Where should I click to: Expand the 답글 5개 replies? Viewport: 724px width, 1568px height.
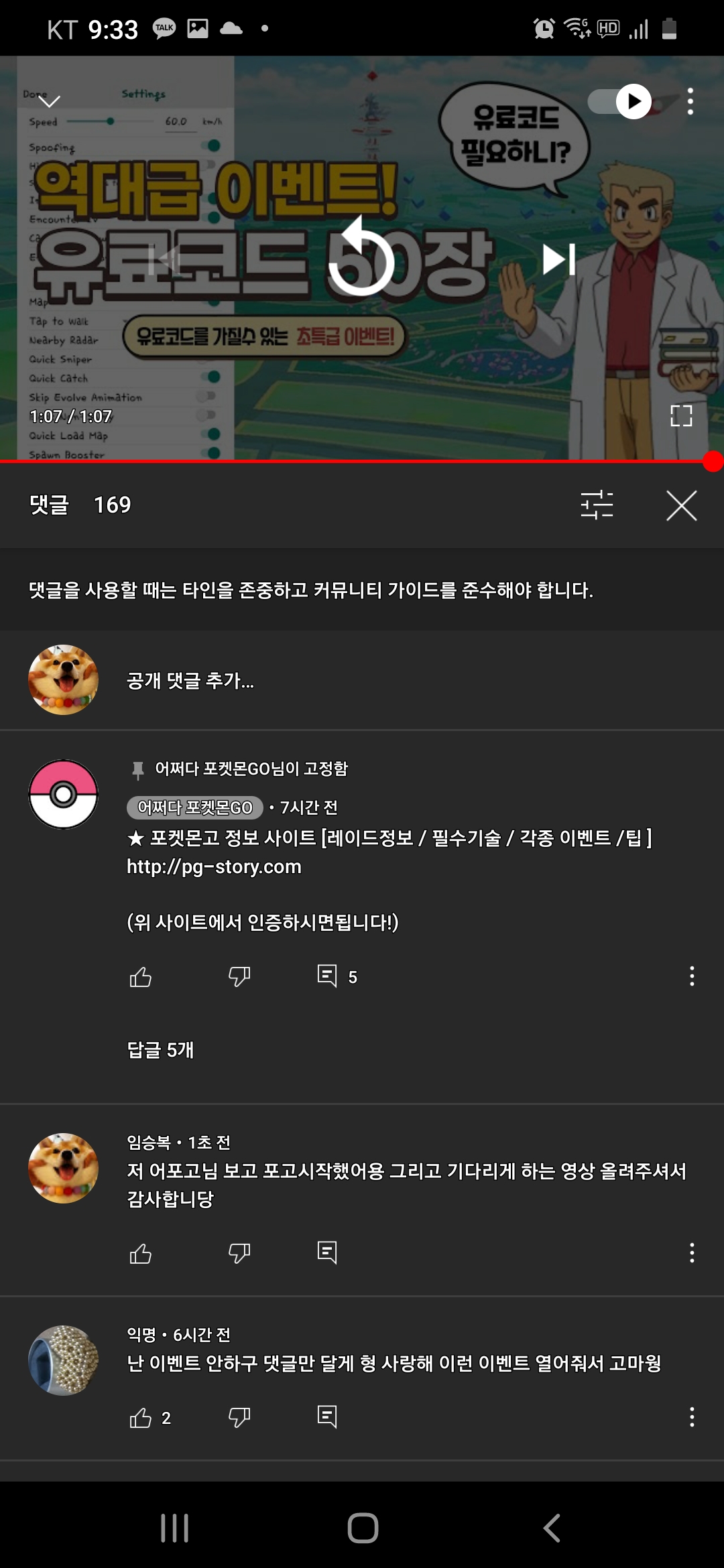click(x=160, y=1049)
